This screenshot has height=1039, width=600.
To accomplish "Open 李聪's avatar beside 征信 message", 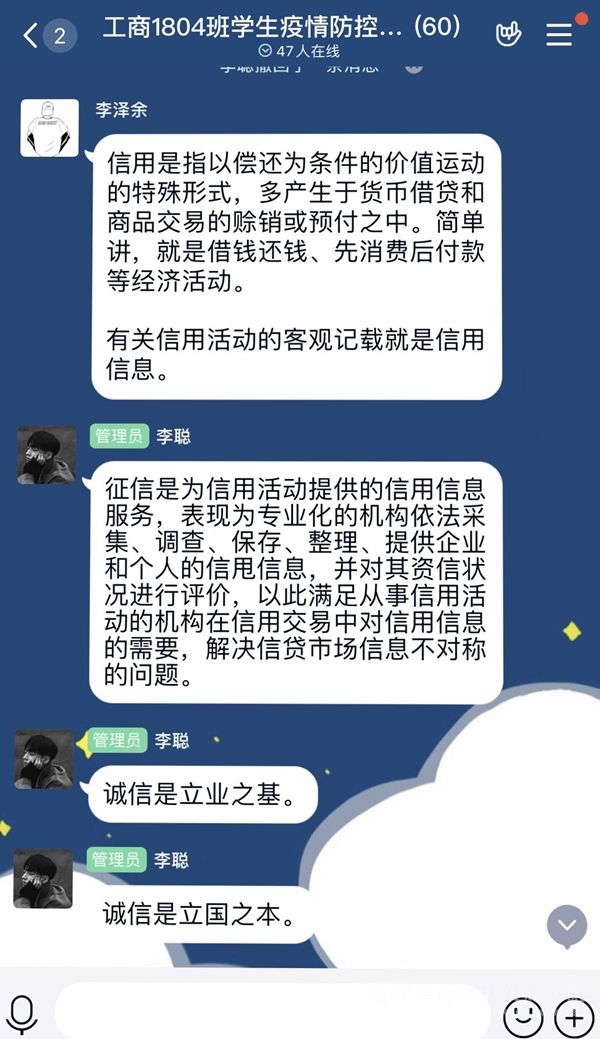I will 46,455.
